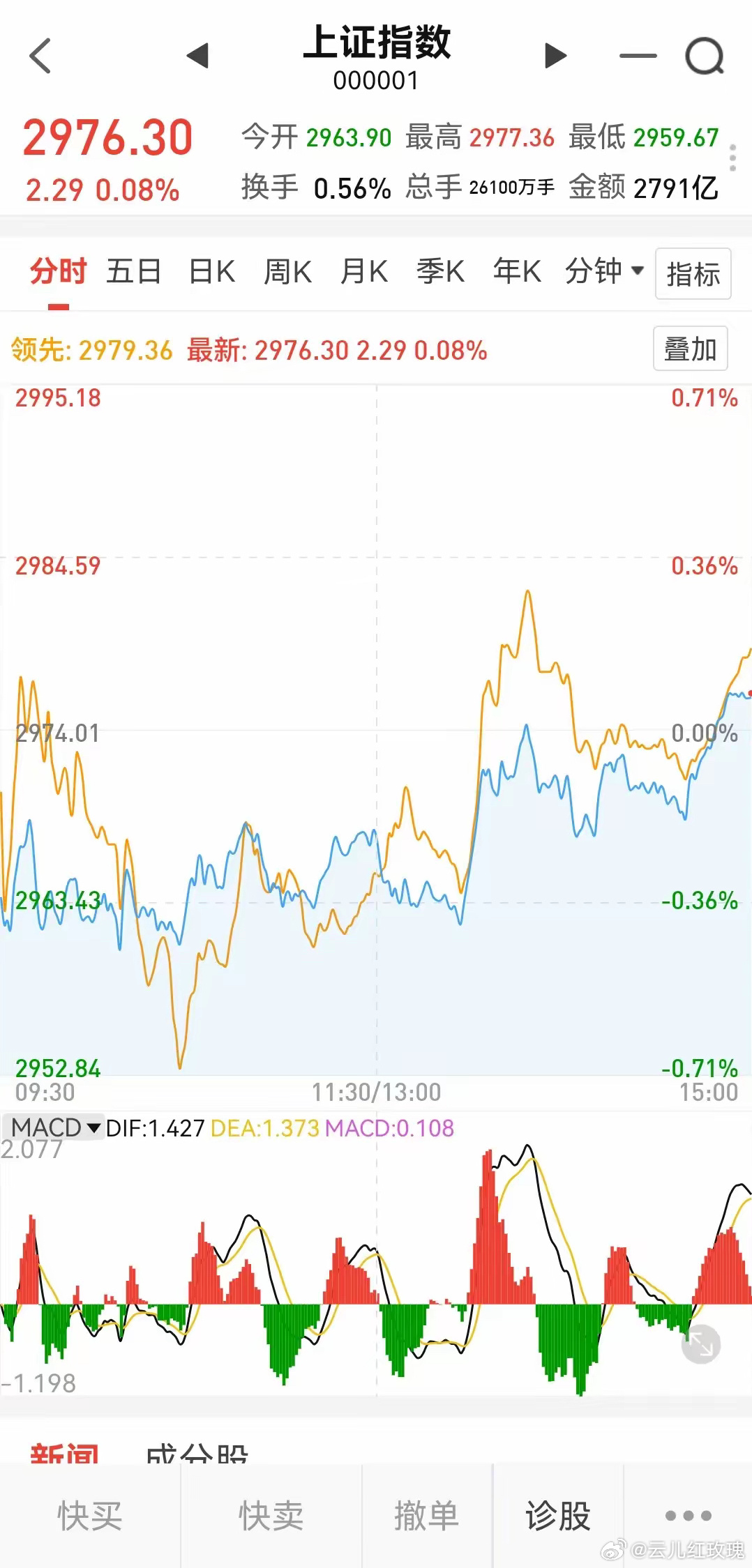
Task: Expand more quote details
Action: pyautogui.click(x=732, y=158)
